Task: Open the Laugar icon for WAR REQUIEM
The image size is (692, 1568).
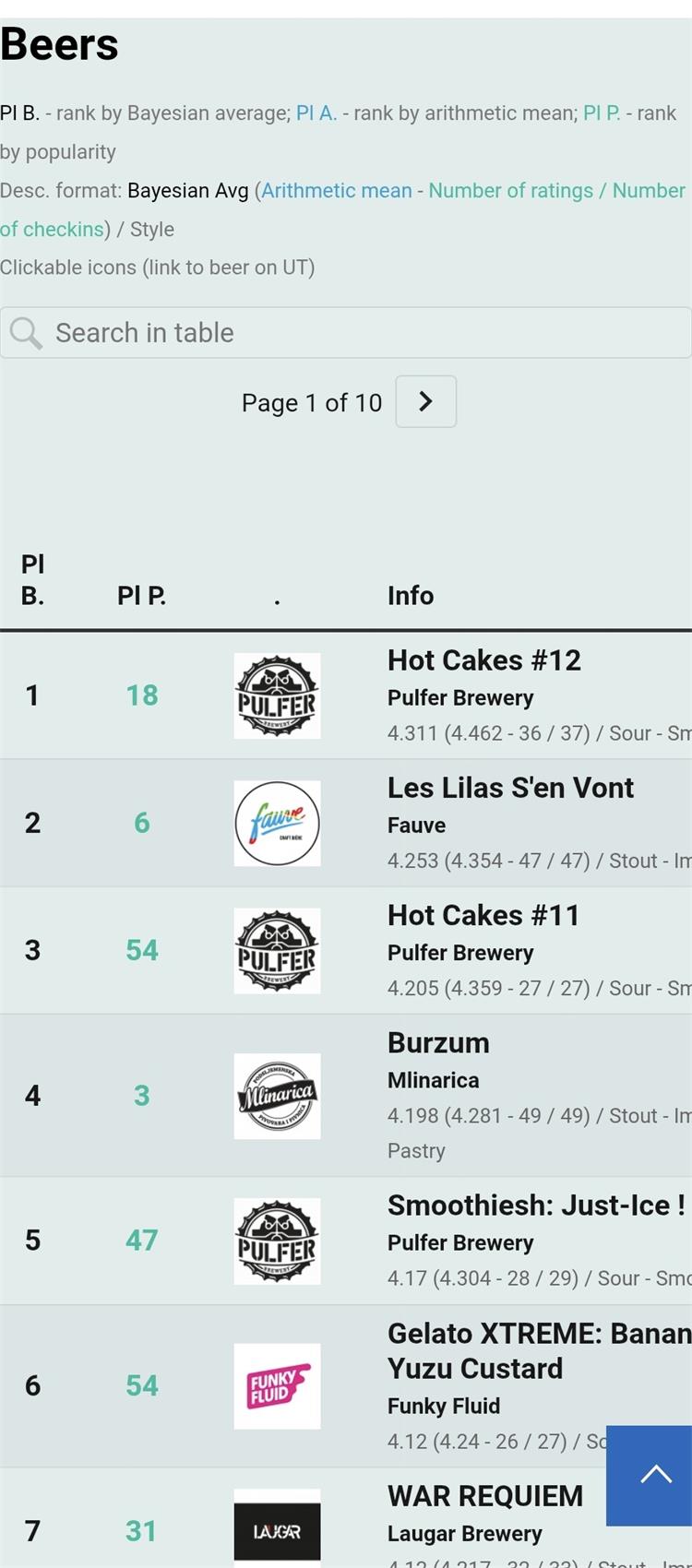Action: coord(277,1530)
